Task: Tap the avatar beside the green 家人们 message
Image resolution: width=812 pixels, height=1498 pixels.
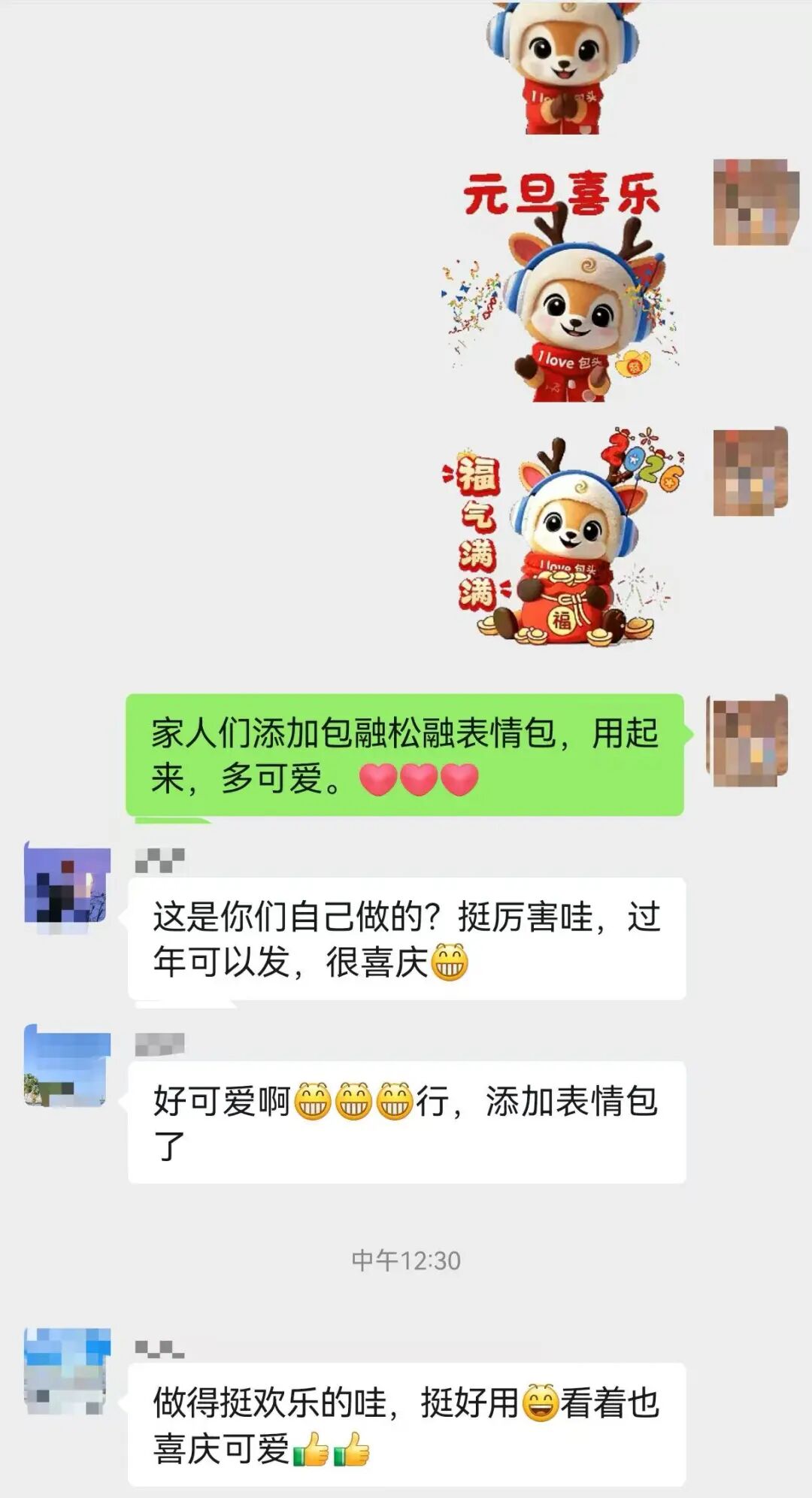Action: [x=747, y=740]
